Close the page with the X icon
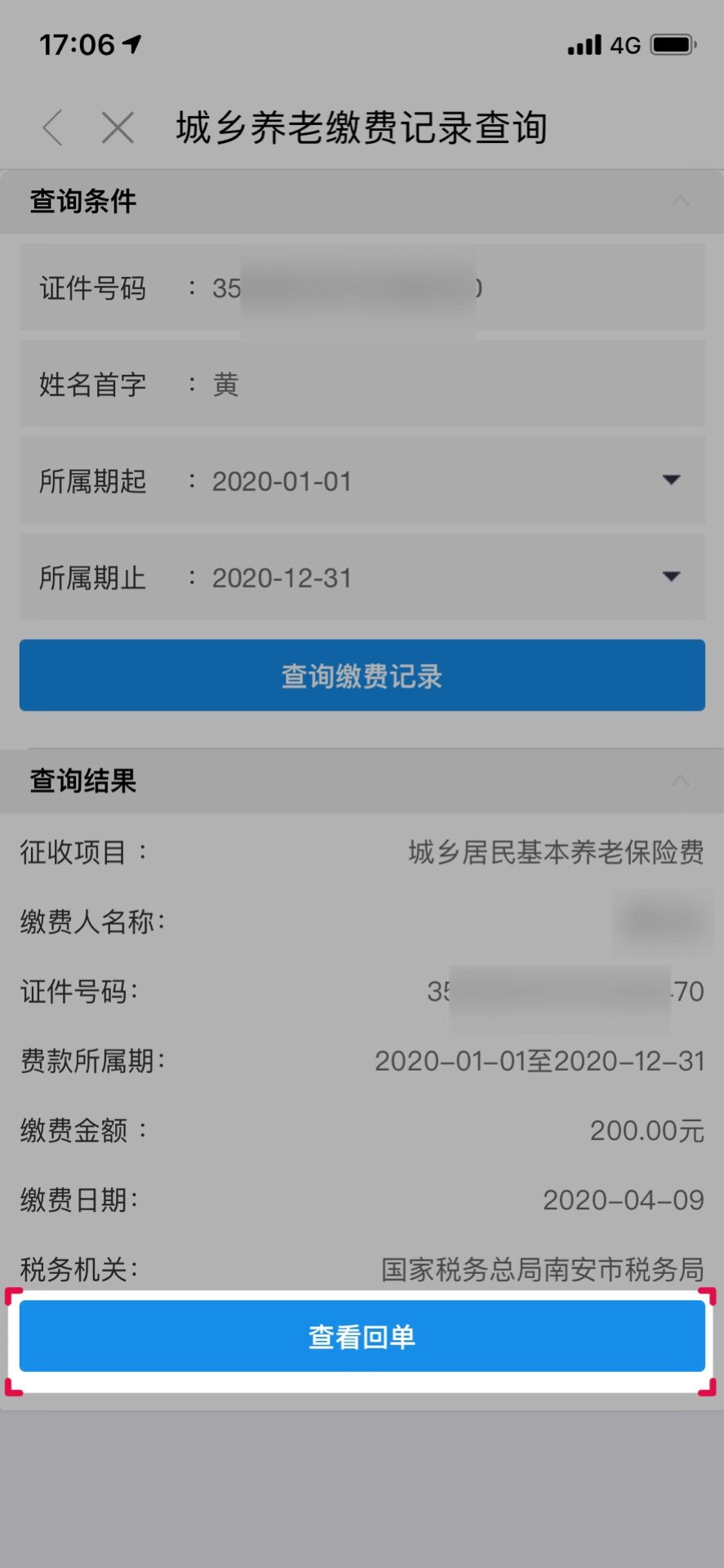 pos(118,128)
